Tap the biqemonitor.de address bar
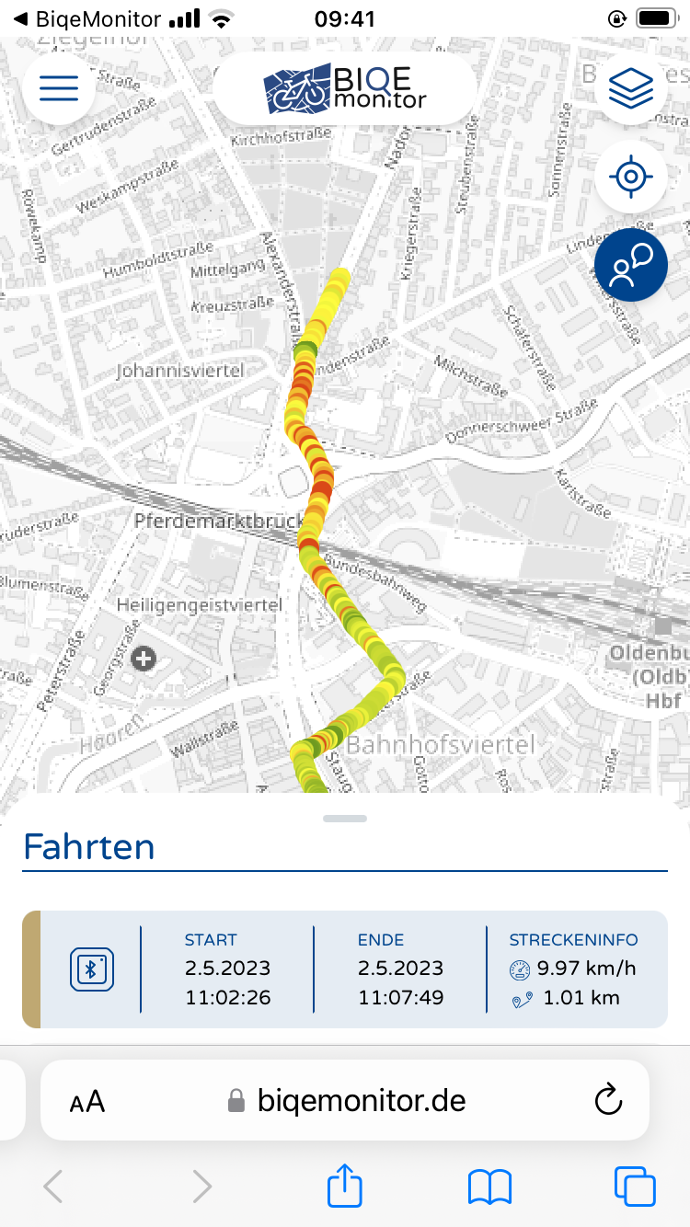 coord(360,1101)
